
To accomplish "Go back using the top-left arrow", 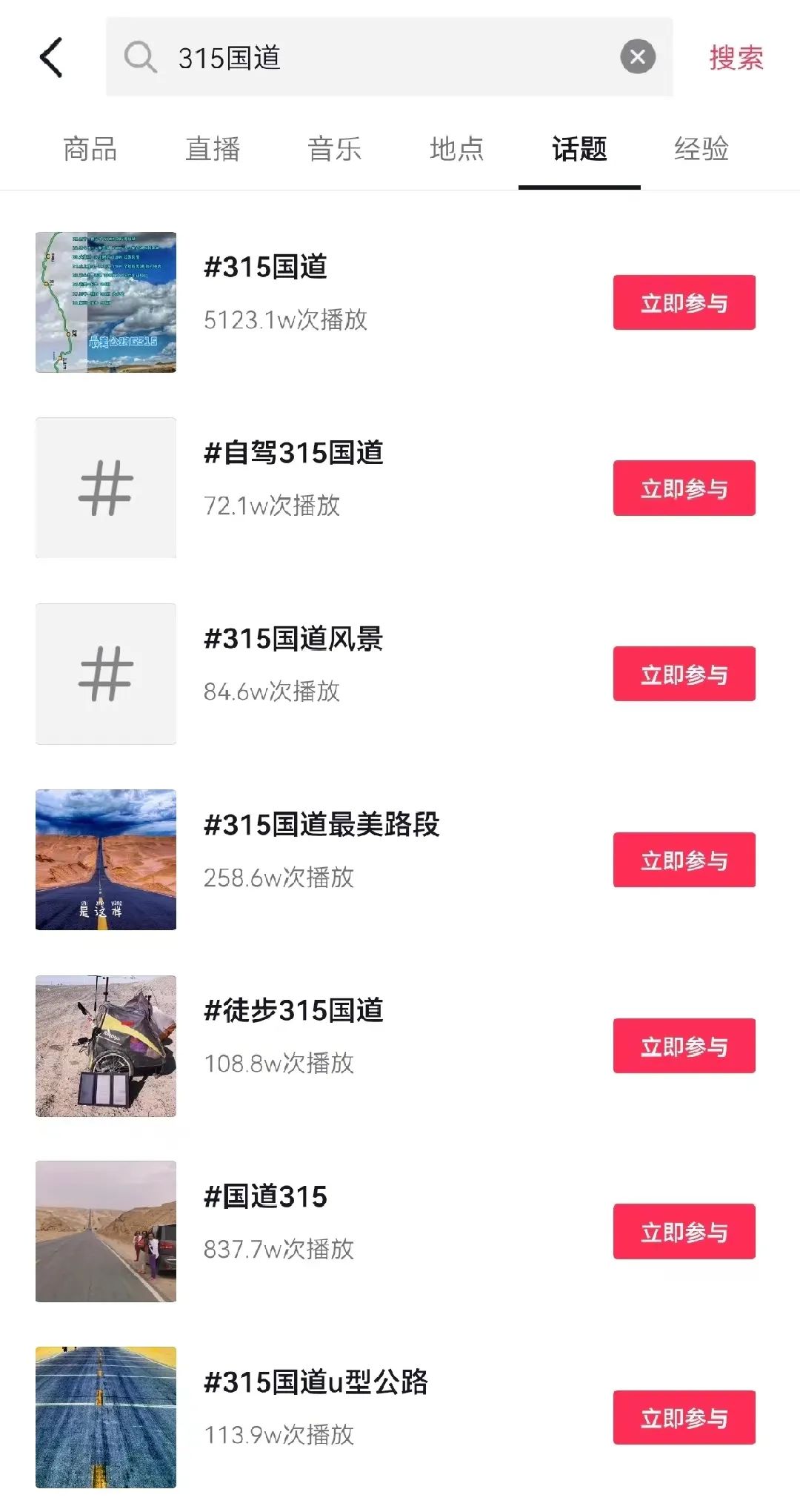I will (50, 58).
